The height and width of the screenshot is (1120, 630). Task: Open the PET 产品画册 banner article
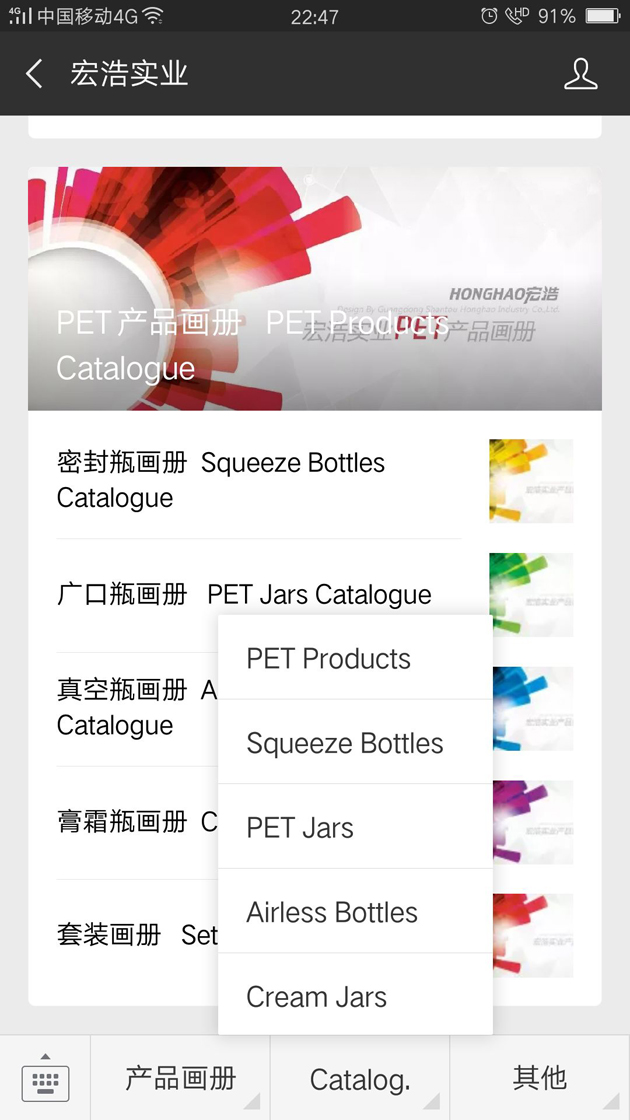pyautogui.click(x=314, y=289)
